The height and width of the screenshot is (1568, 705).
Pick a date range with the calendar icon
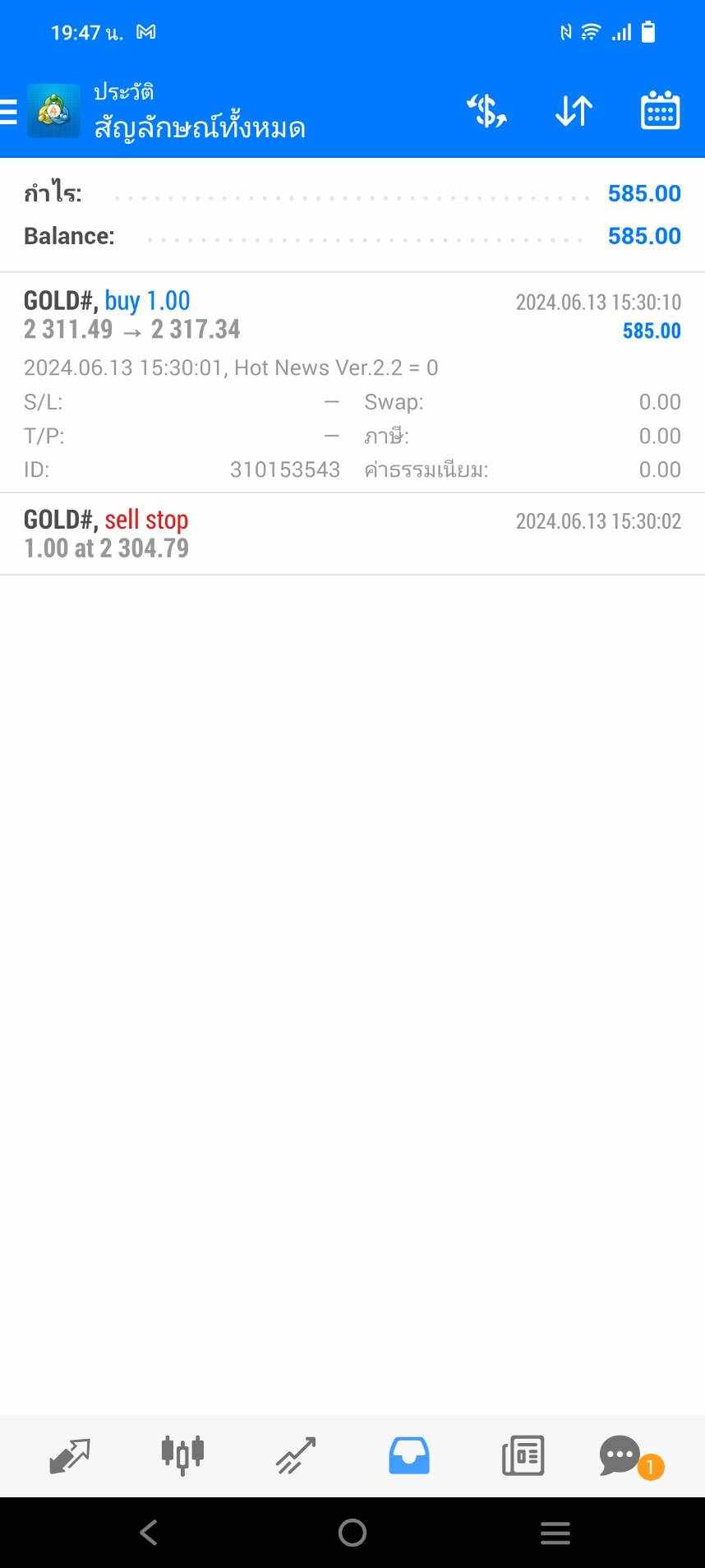click(660, 110)
